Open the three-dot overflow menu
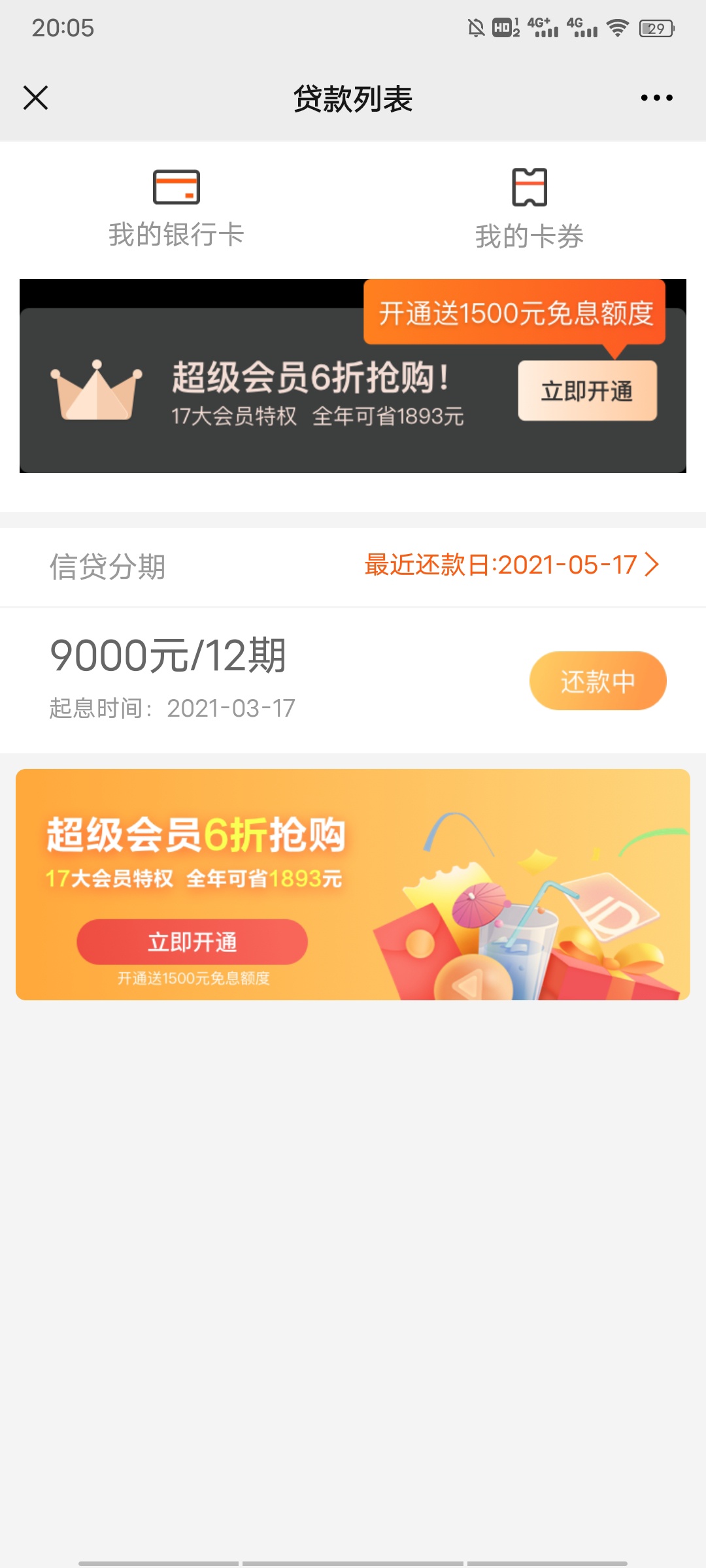706x1568 pixels. [x=656, y=98]
